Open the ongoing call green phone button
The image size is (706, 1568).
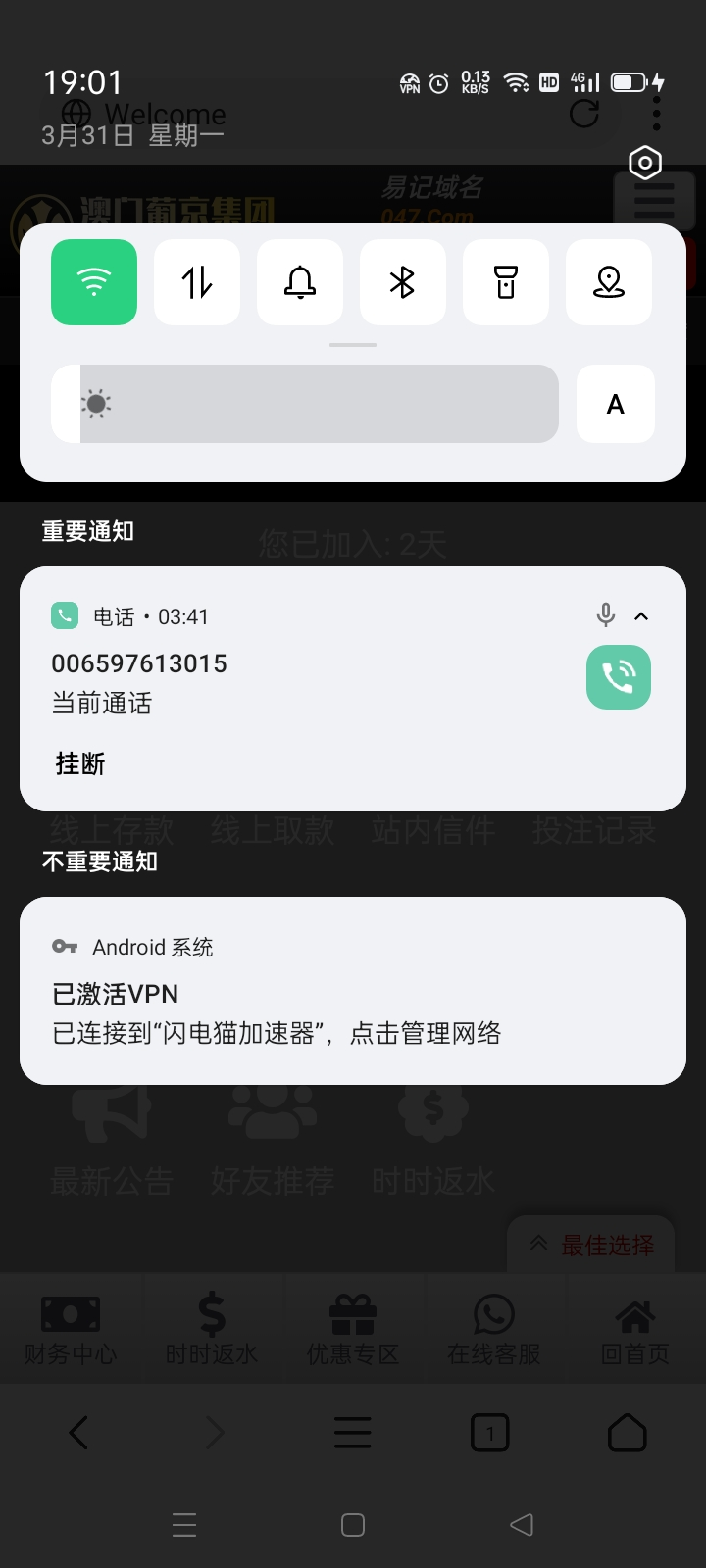[x=618, y=677]
